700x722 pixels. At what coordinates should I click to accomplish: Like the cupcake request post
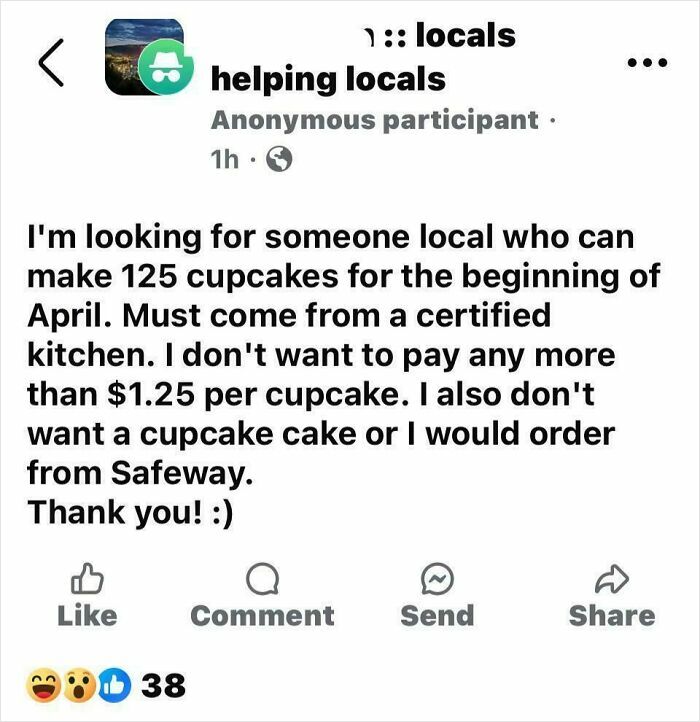coord(87,597)
